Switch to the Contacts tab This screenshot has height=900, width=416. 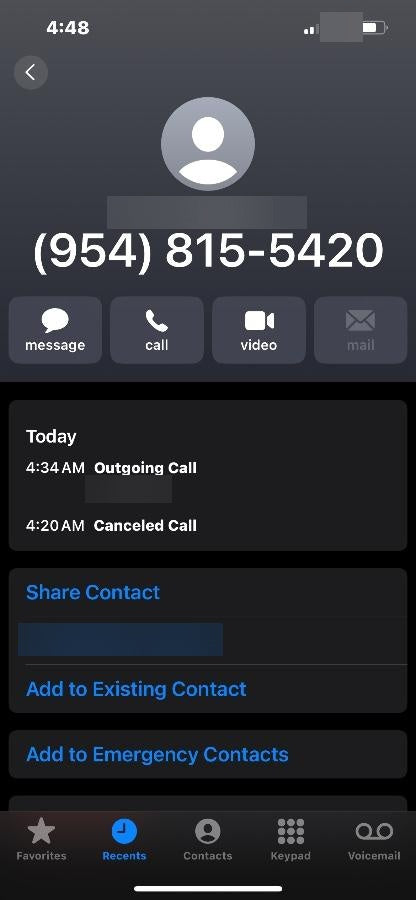point(208,839)
